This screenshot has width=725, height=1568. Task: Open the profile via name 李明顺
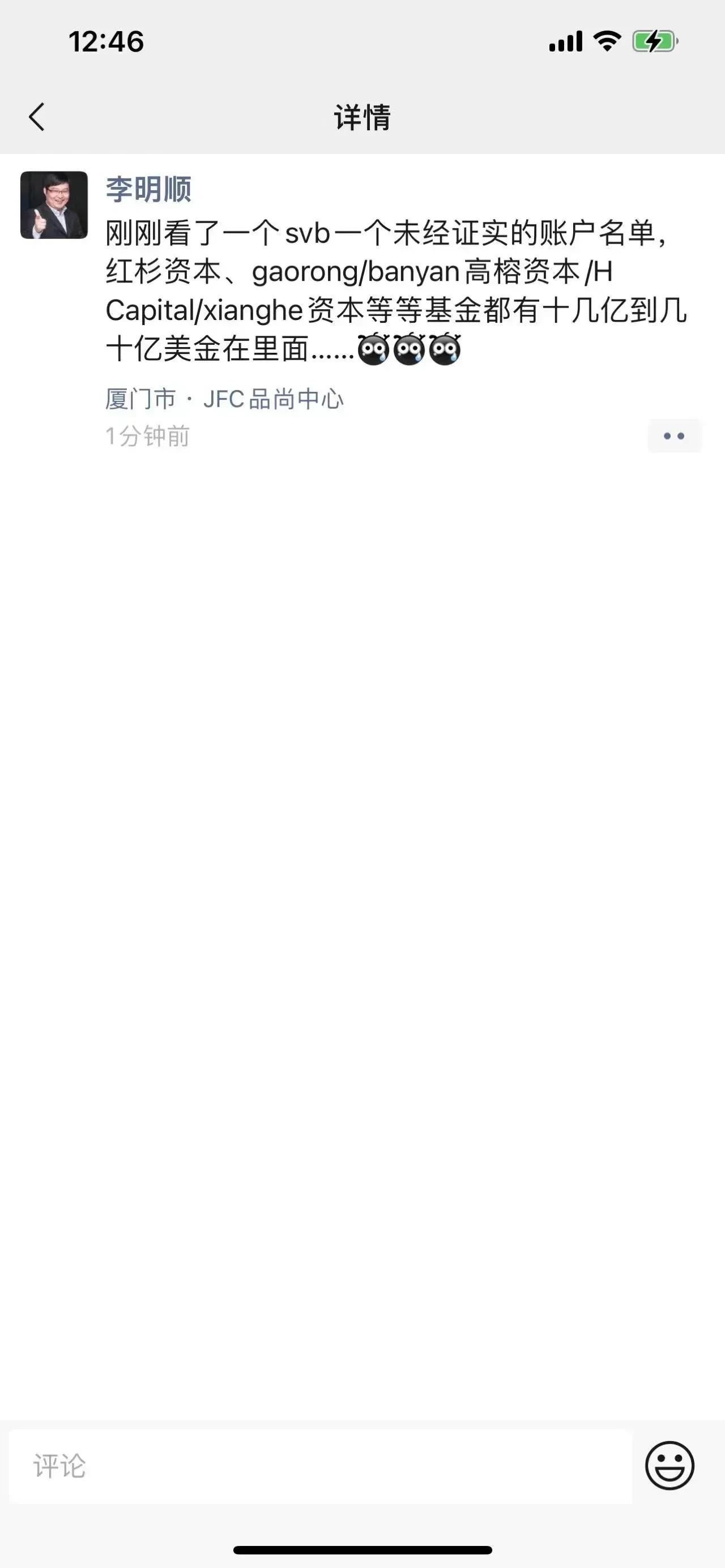[x=148, y=189]
